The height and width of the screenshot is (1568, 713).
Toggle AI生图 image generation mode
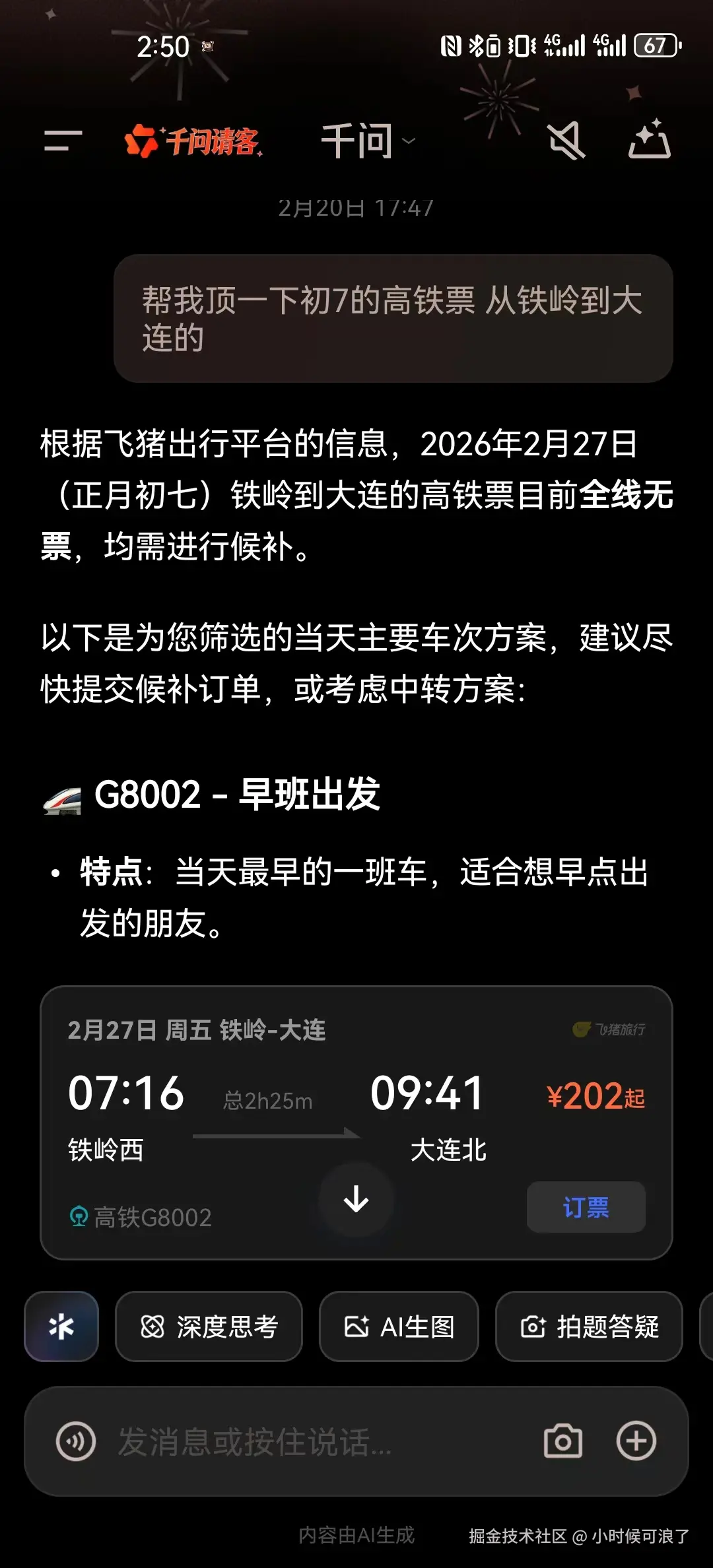399,1326
